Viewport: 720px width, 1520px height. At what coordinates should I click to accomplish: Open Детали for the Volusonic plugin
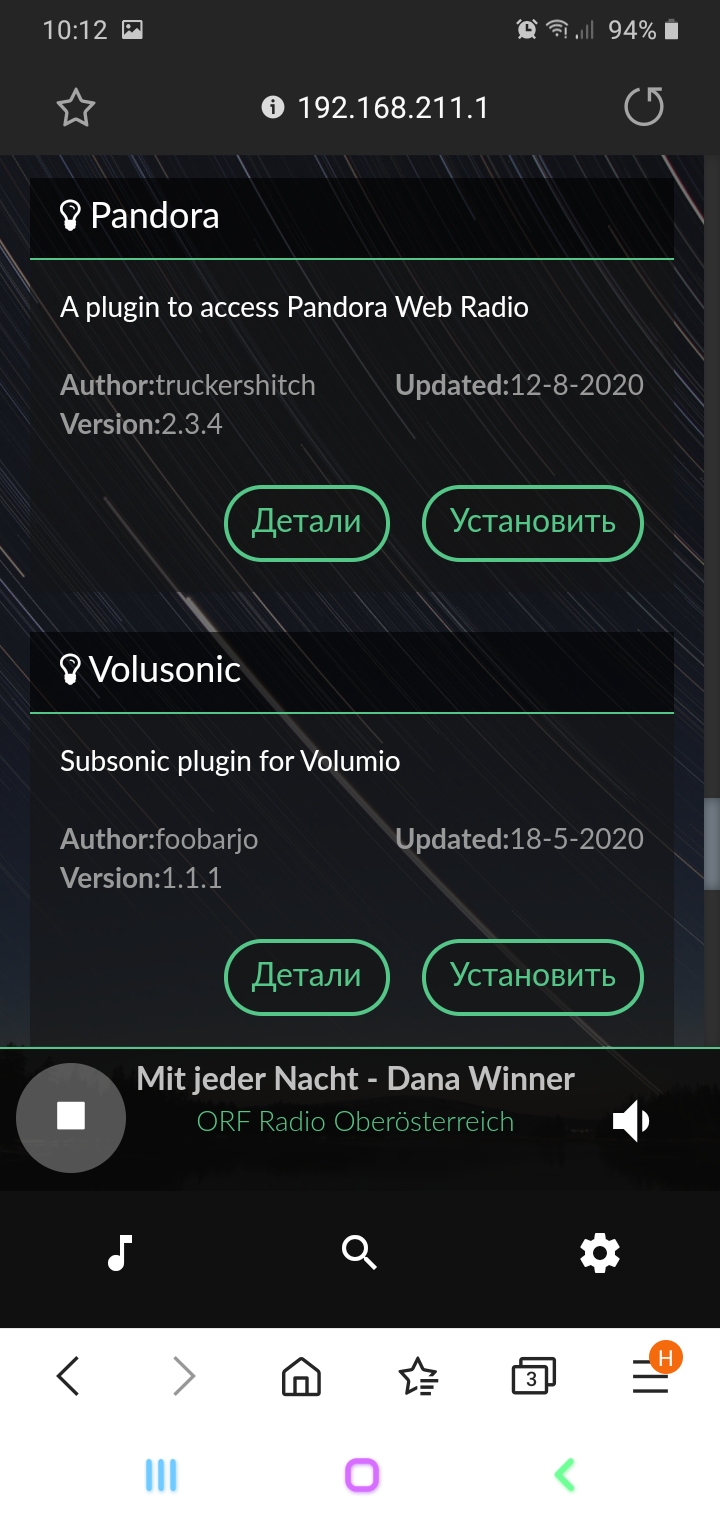click(306, 976)
